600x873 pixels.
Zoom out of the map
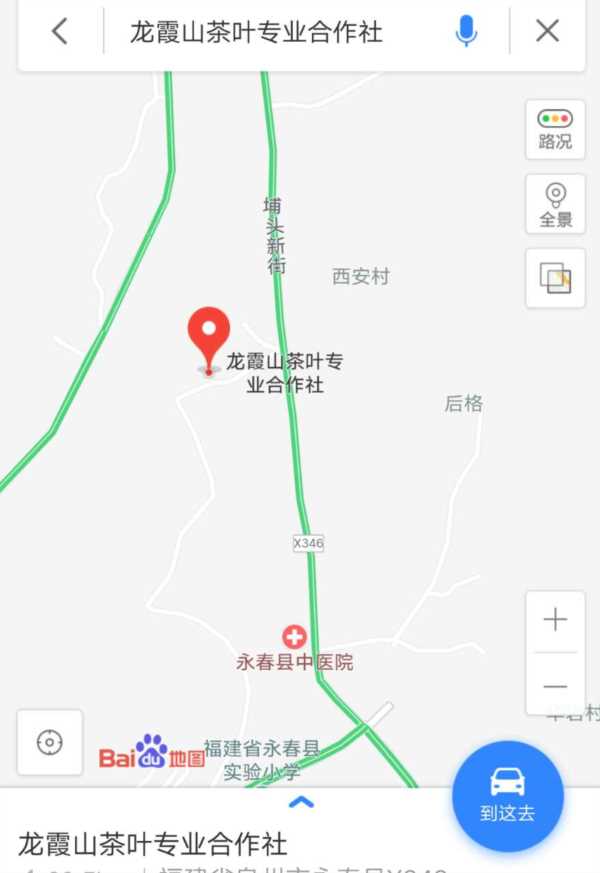coord(555,686)
